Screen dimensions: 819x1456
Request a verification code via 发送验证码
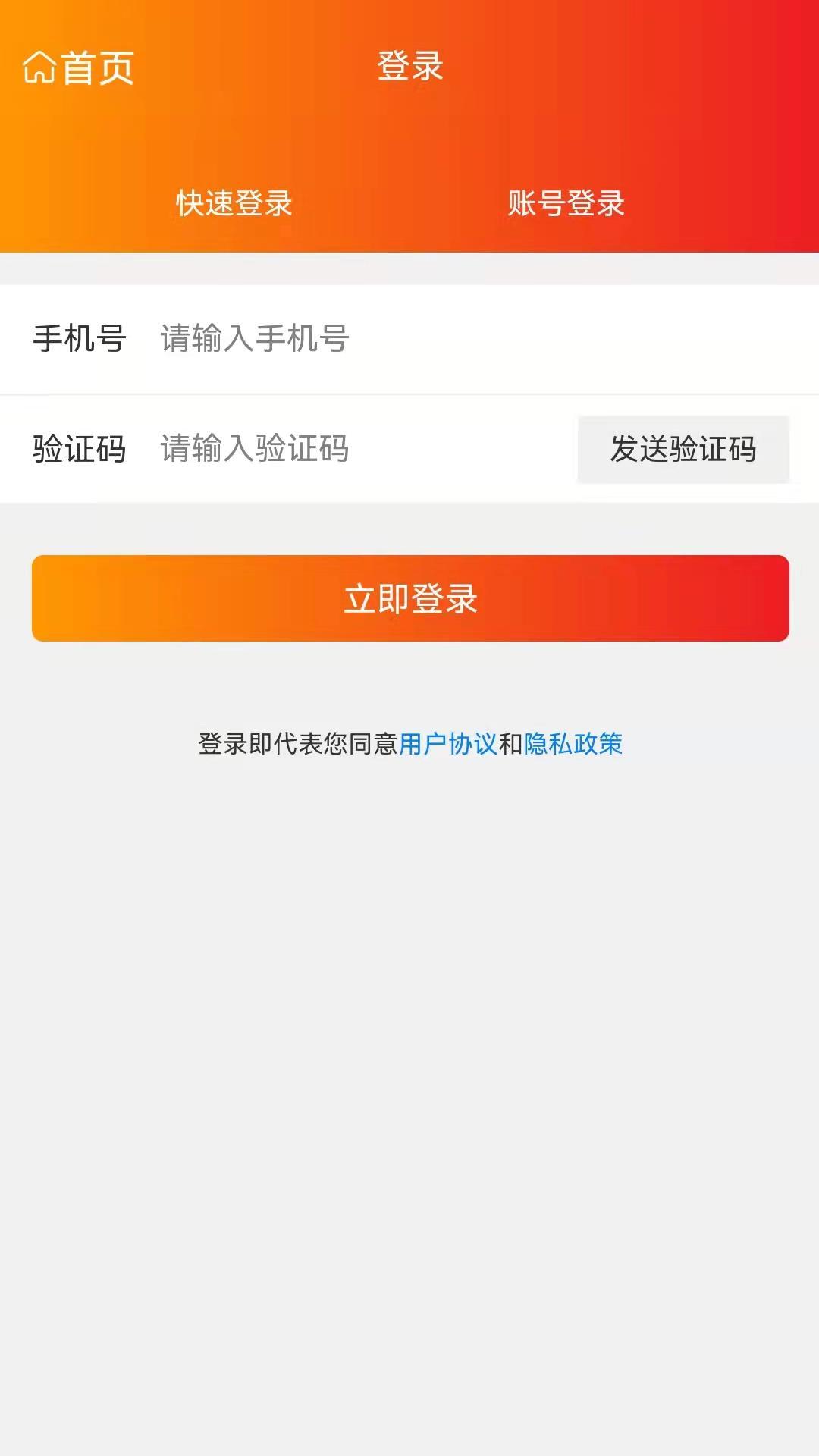[682, 448]
